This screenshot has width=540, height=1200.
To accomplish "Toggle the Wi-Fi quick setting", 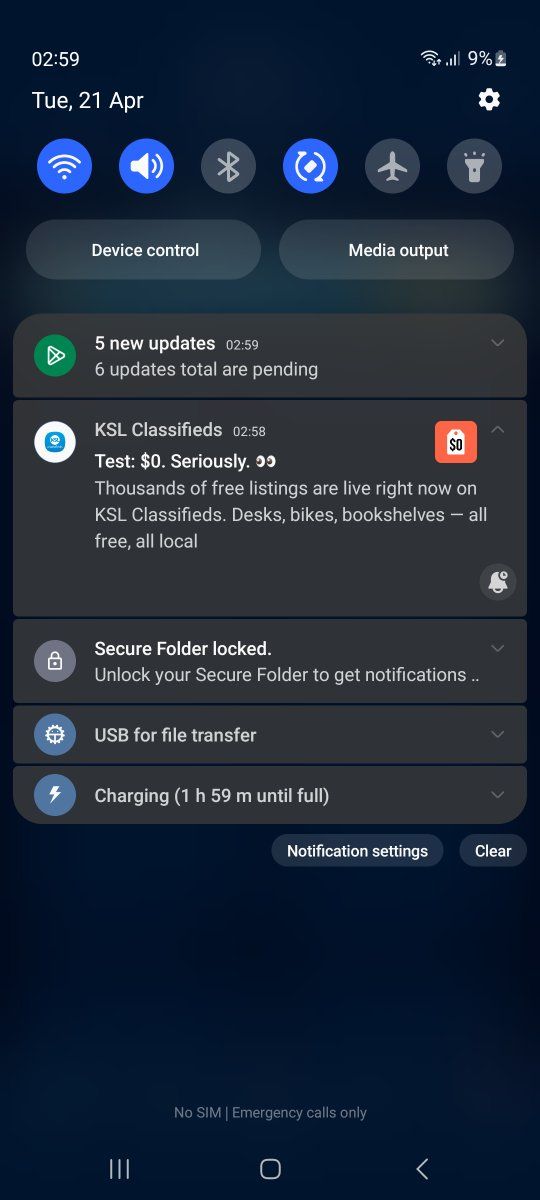I will 65,166.
